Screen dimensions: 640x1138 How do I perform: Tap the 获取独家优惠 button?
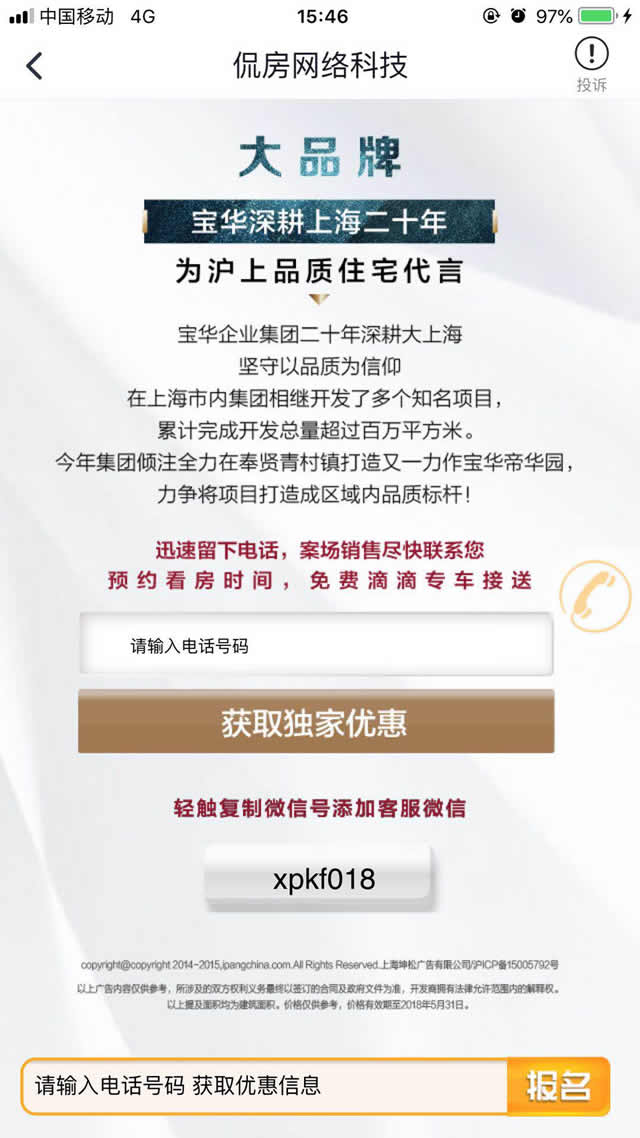(x=316, y=722)
